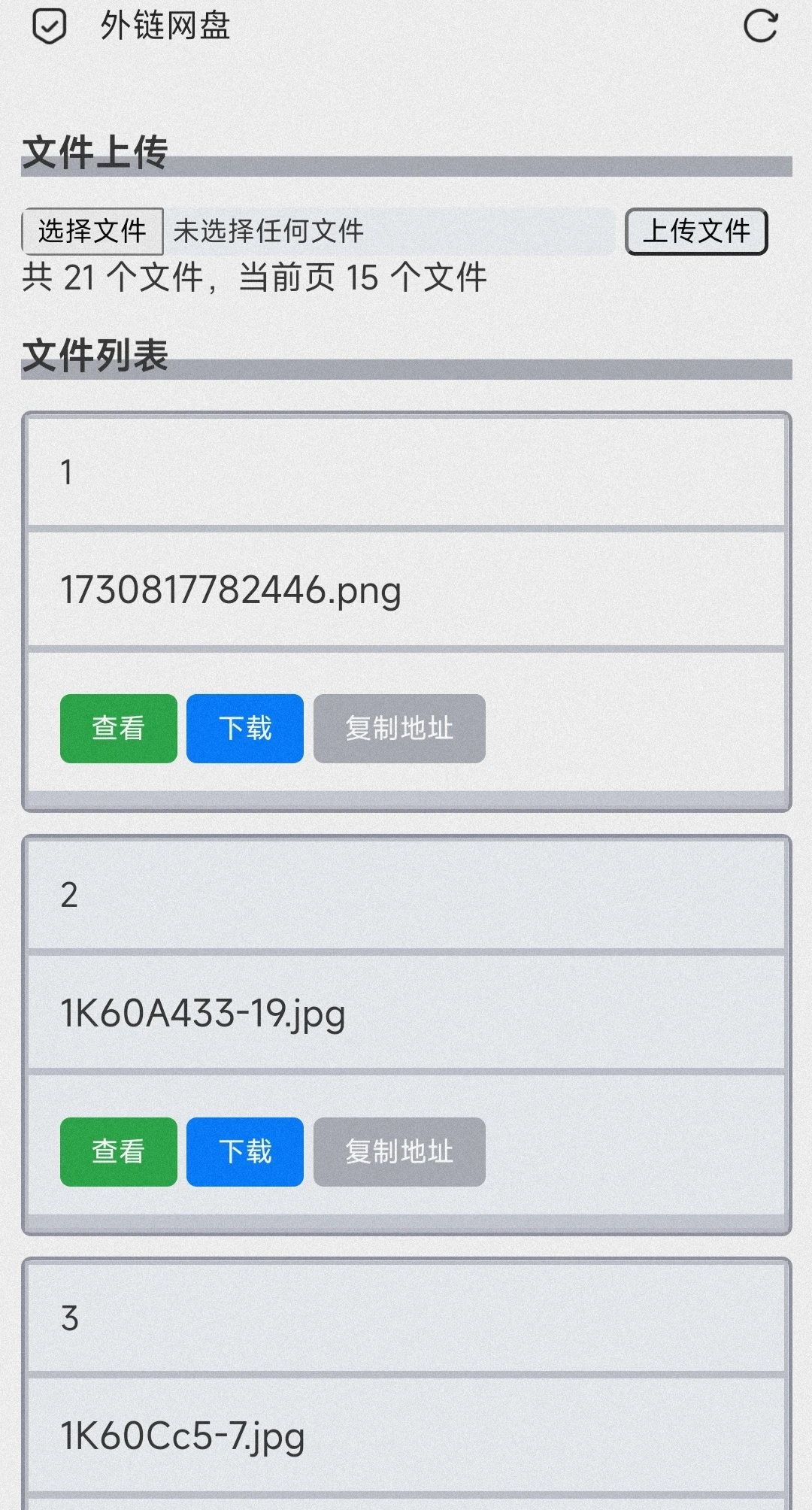812x1510 pixels.
Task: Reload the page with the refresh icon
Action: pyautogui.click(x=760, y=26)
